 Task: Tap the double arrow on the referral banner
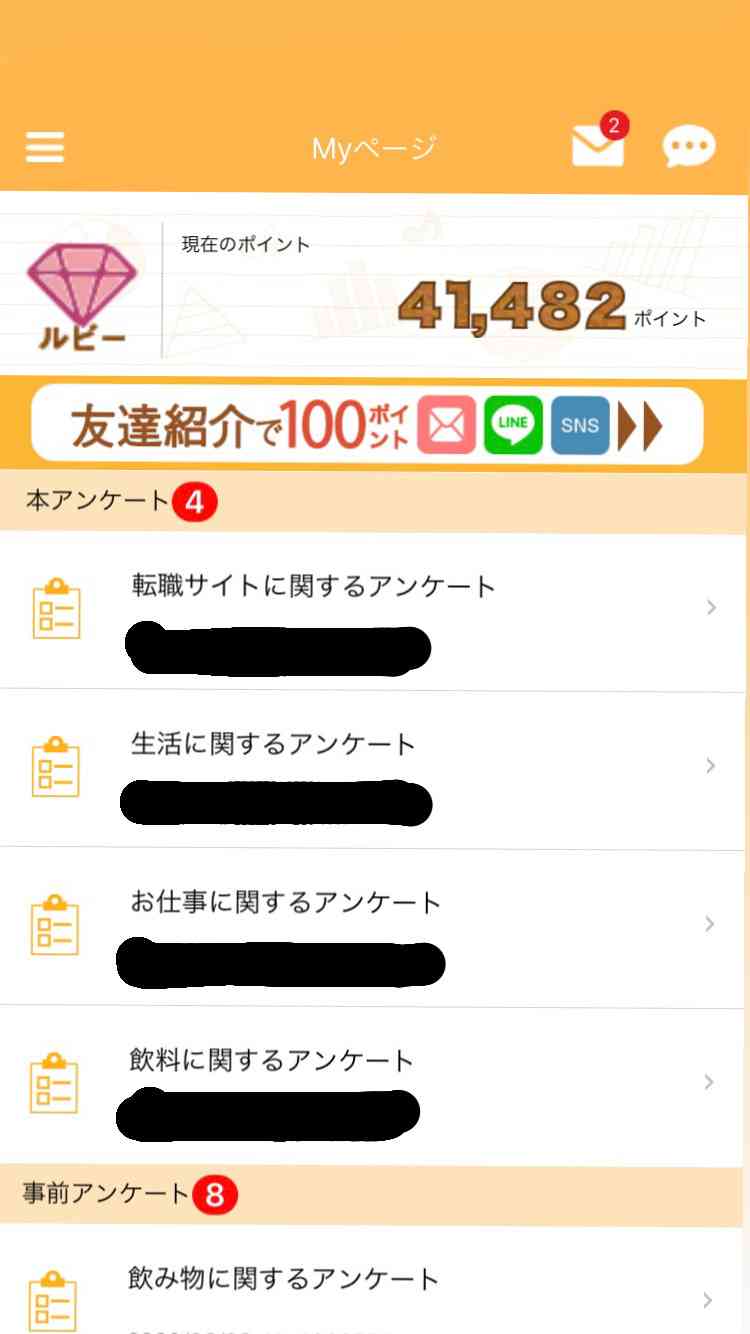click(643, 425)
